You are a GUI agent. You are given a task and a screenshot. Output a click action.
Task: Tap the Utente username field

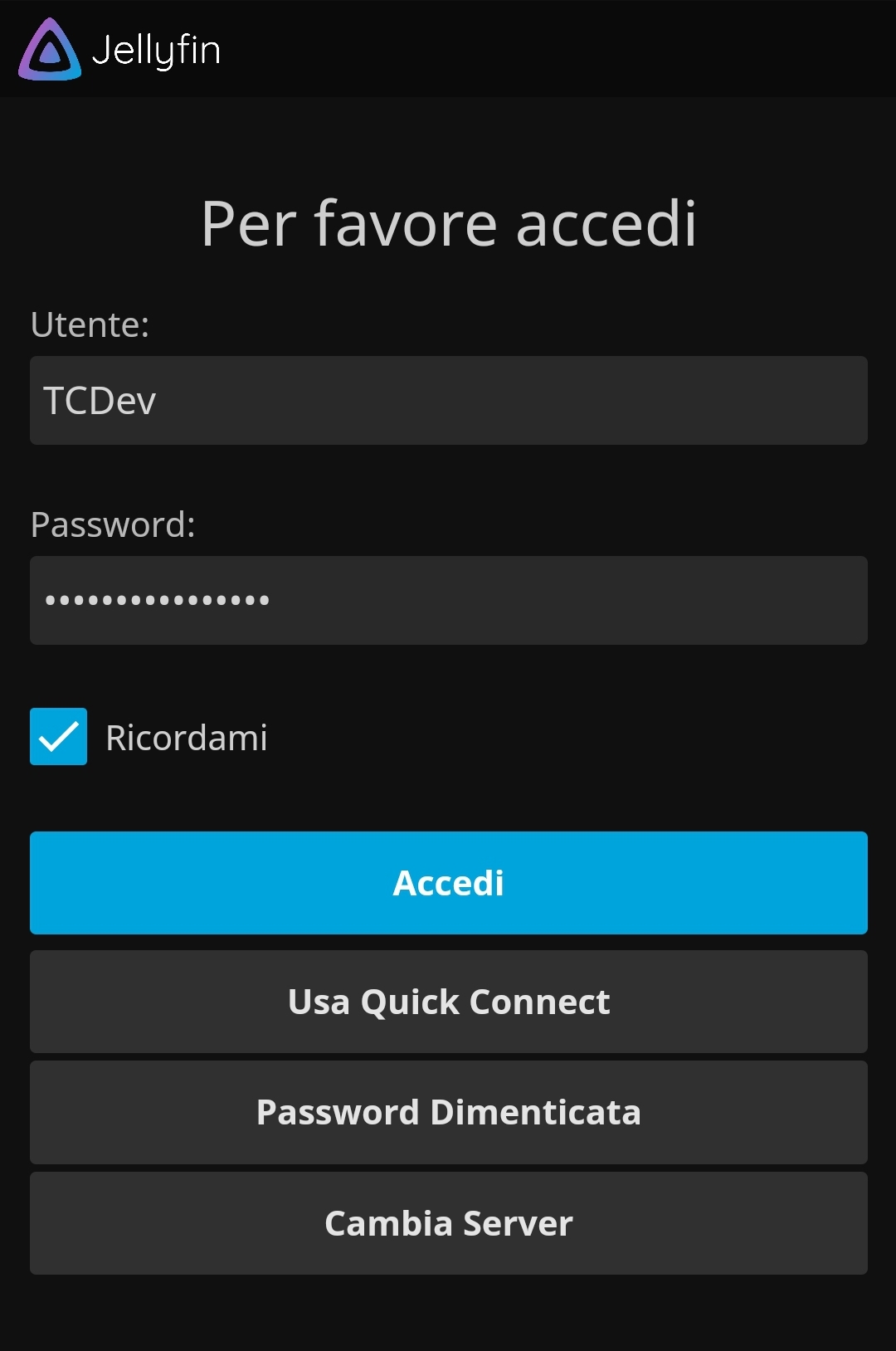(x=448, y=401)
